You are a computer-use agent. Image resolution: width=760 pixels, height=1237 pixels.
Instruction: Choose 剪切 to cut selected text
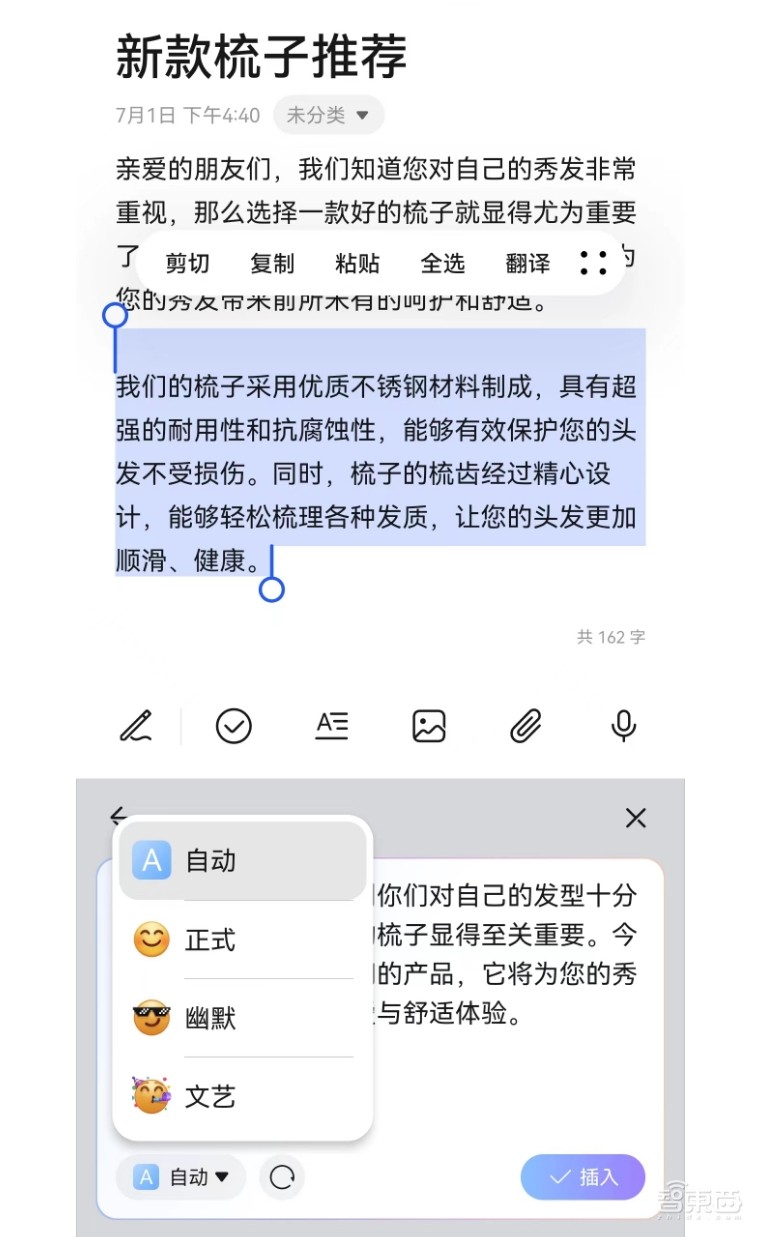click(187, 263)
